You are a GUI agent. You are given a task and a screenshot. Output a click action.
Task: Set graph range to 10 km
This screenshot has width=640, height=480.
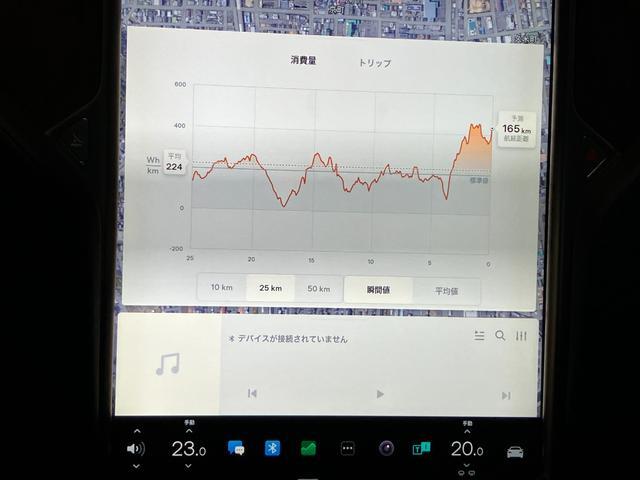pos(222,288)
